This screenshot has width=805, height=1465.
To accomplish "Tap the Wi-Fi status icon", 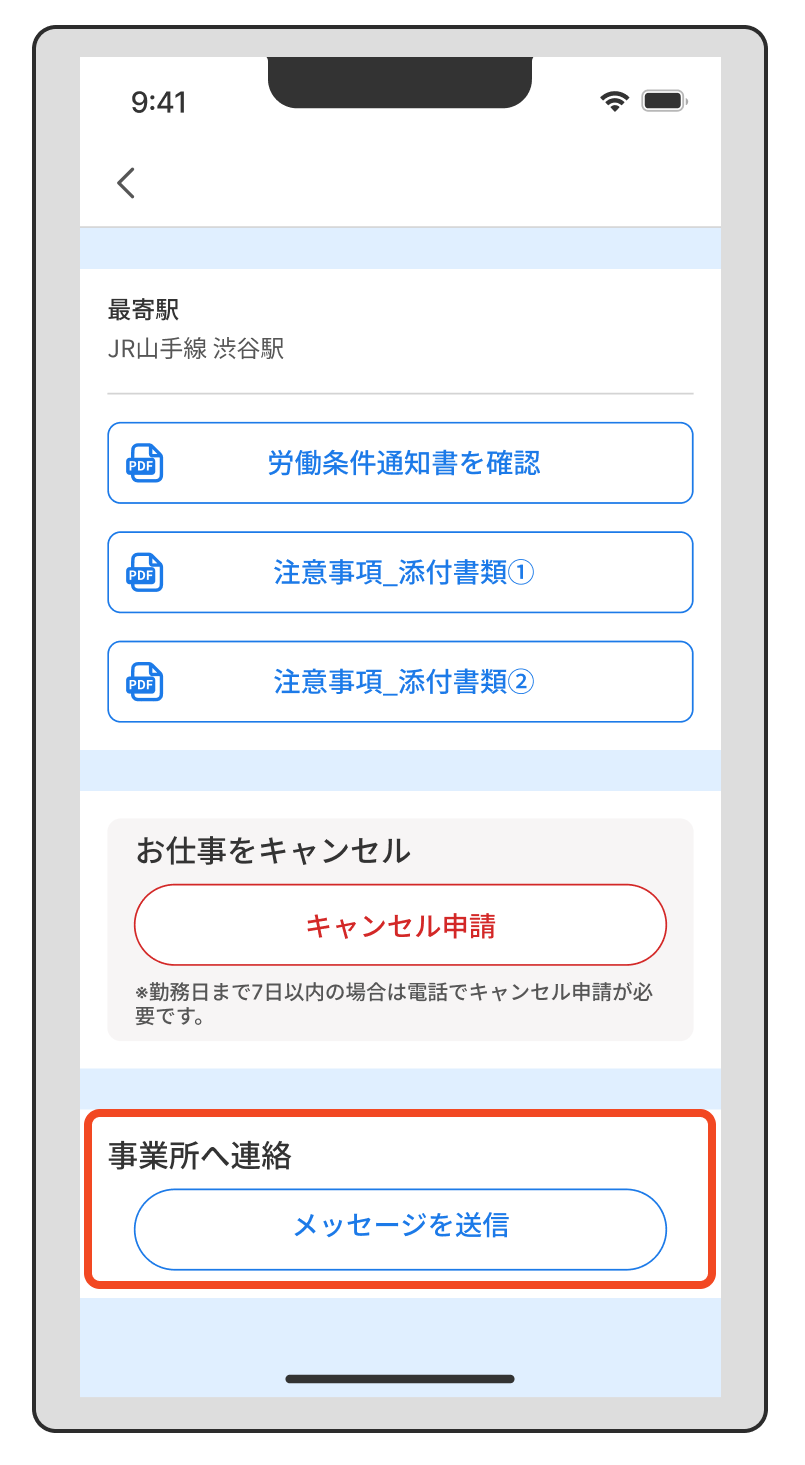I will click(x=614, y=100).
